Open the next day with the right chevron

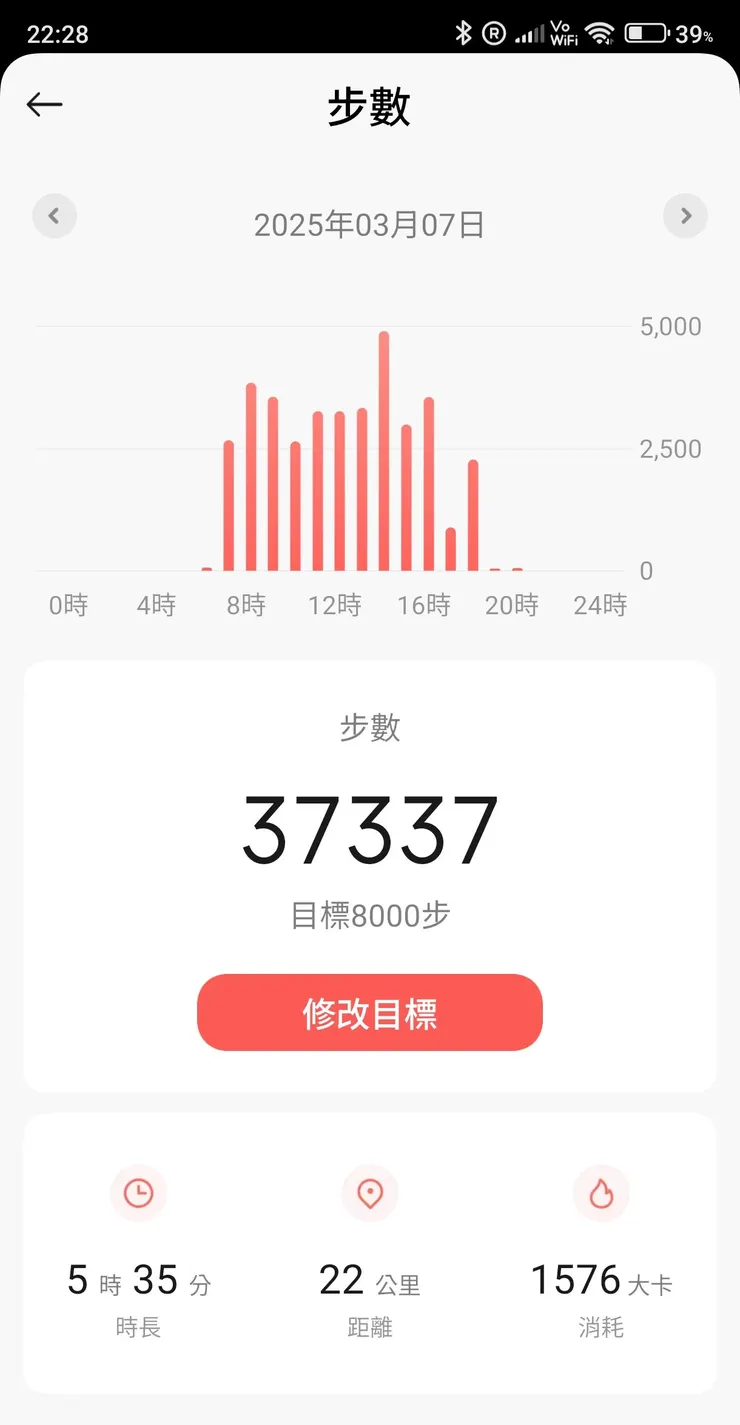tap(685, 216)
